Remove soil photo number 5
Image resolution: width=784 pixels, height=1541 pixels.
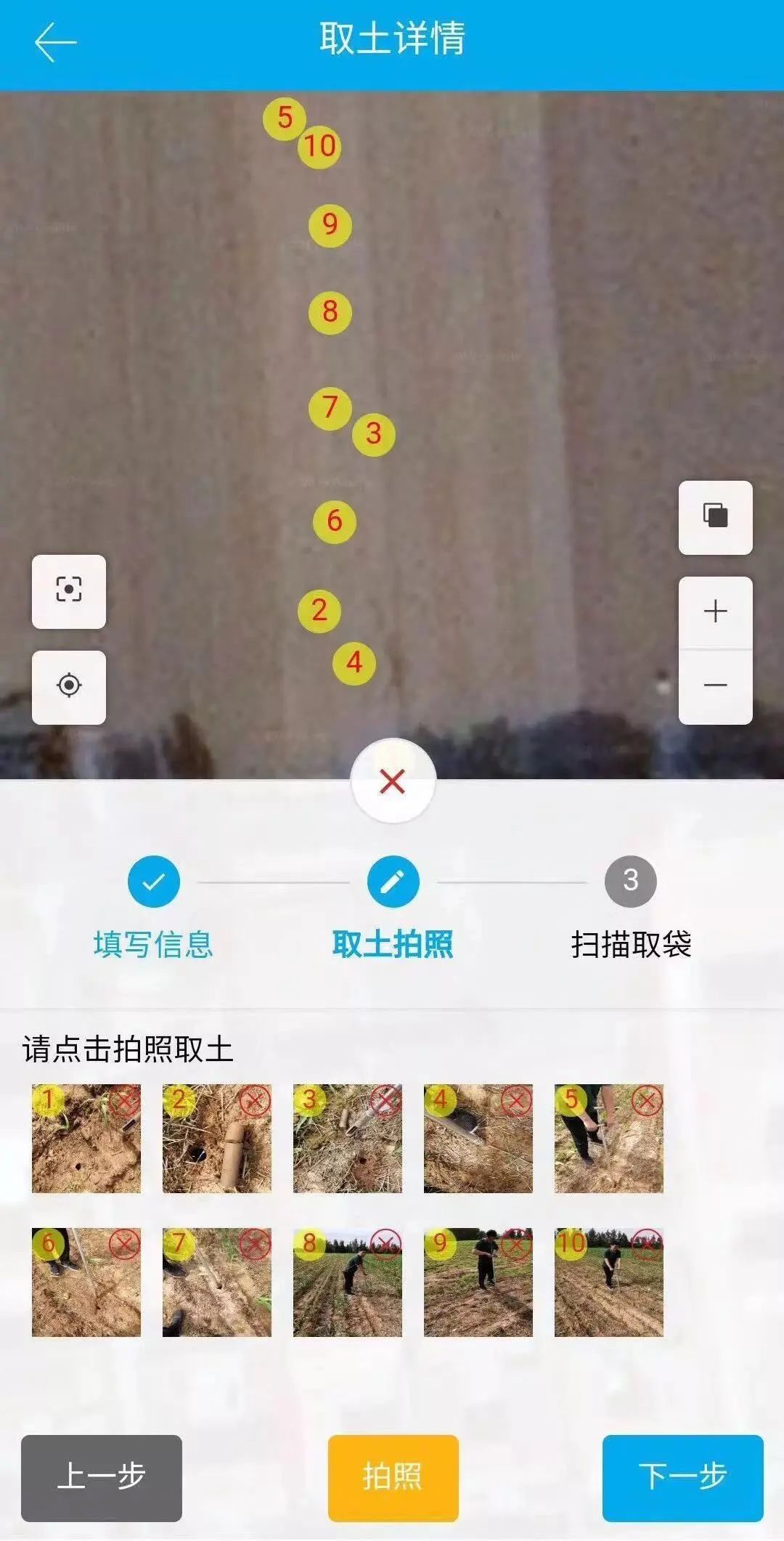pyautogui.click(x=647, y=1101)
